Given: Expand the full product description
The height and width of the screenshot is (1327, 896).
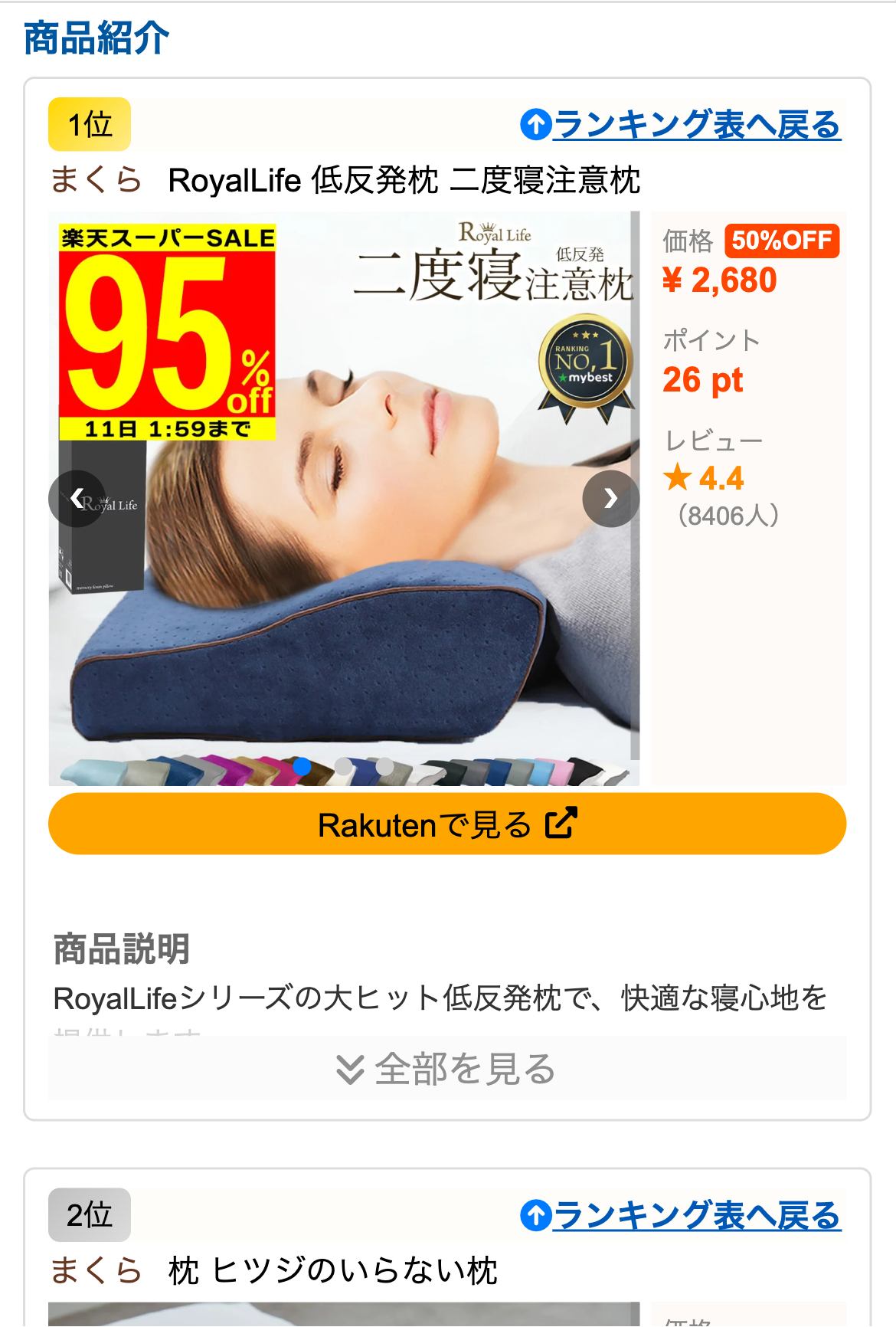Looking at the screenshot, I should click(x=447, y=1068).
